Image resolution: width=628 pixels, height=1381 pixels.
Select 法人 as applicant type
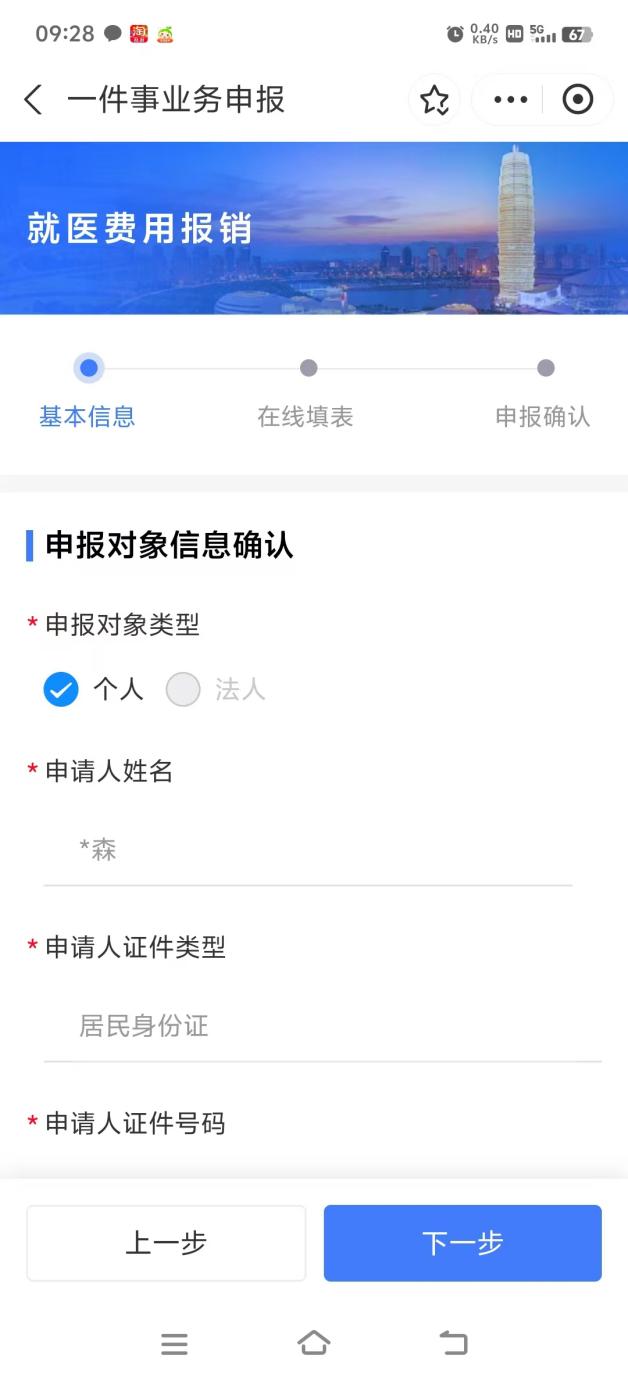[183, 689]
